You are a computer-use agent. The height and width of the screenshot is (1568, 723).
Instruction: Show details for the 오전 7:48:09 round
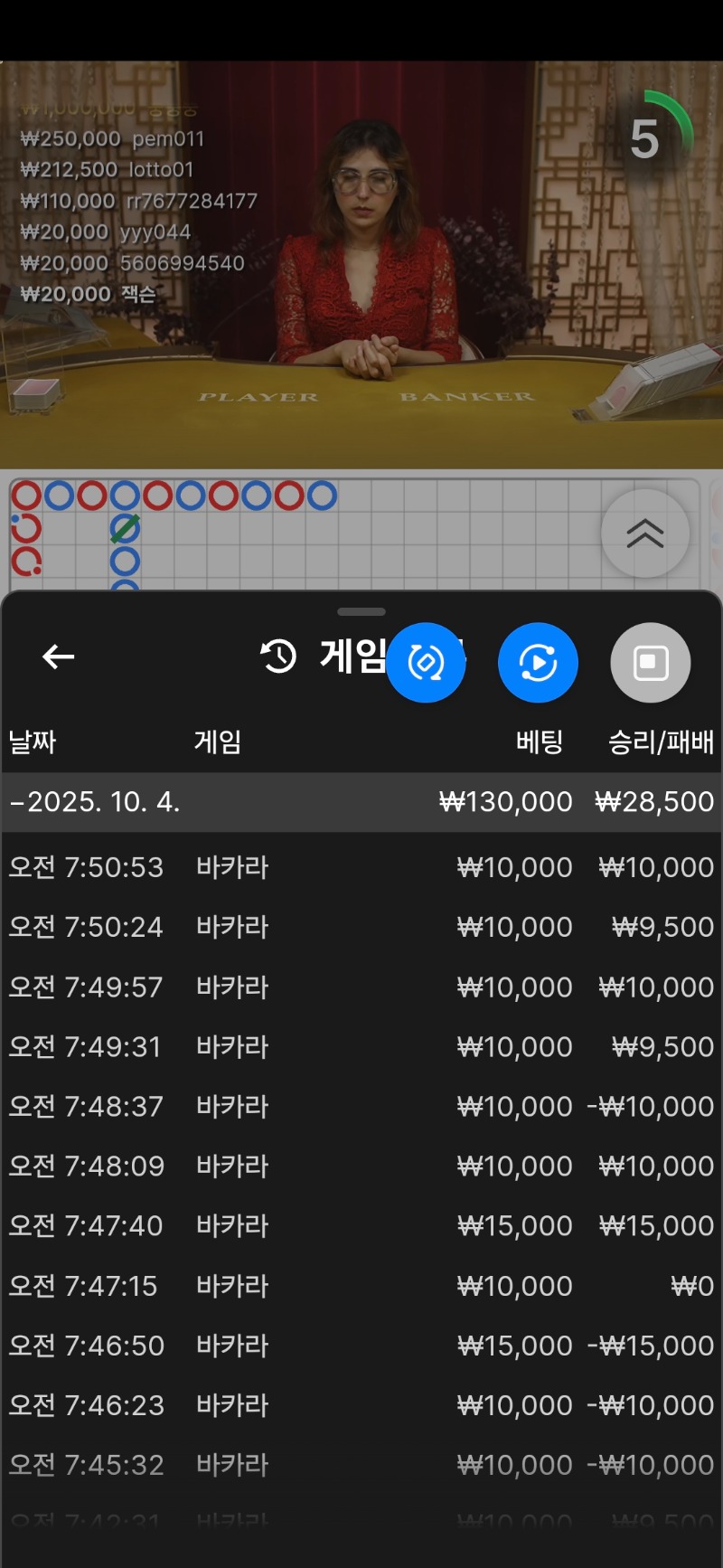361,1166
